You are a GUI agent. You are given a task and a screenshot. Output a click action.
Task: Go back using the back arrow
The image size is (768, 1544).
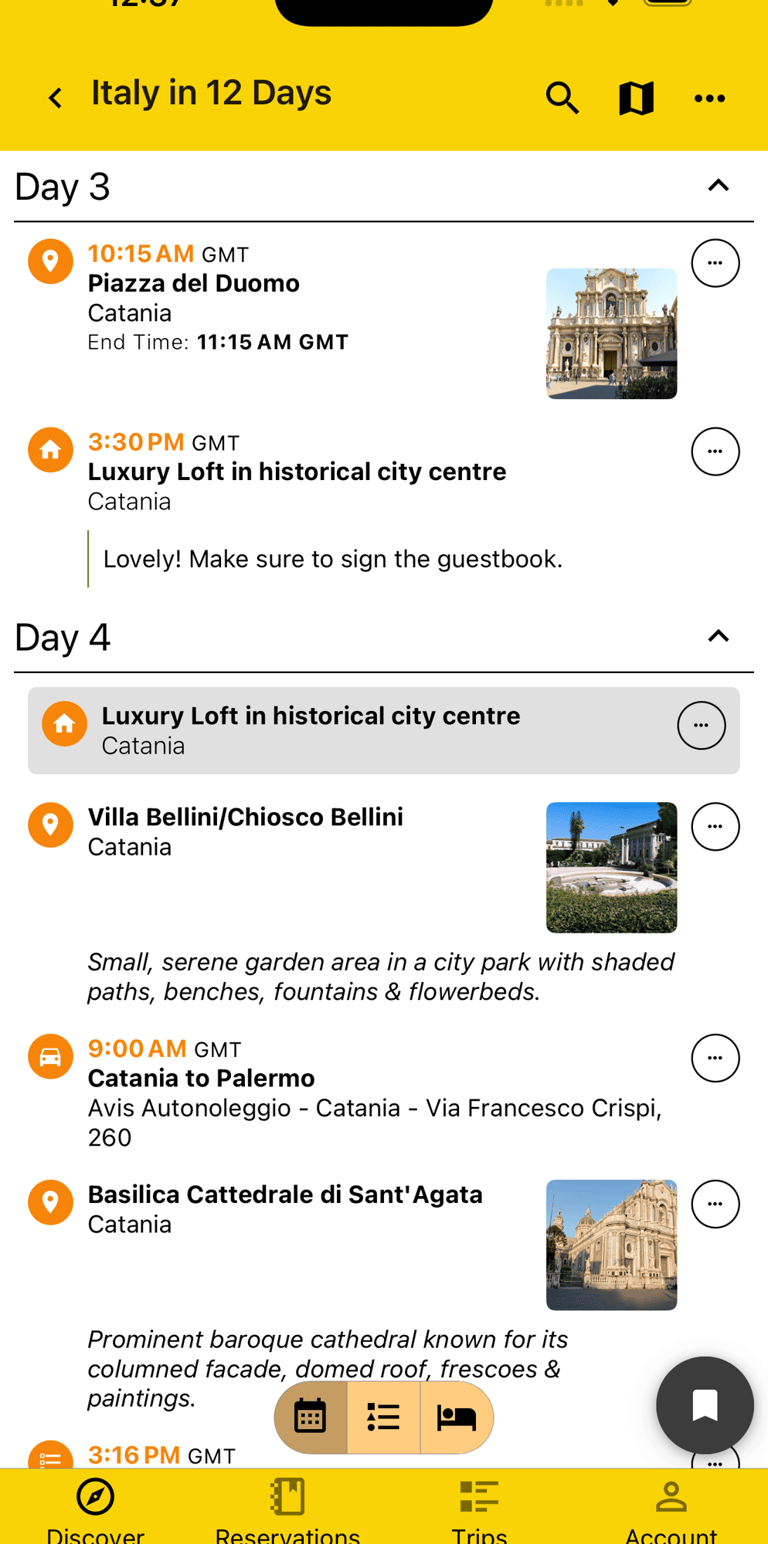(54, 98)
